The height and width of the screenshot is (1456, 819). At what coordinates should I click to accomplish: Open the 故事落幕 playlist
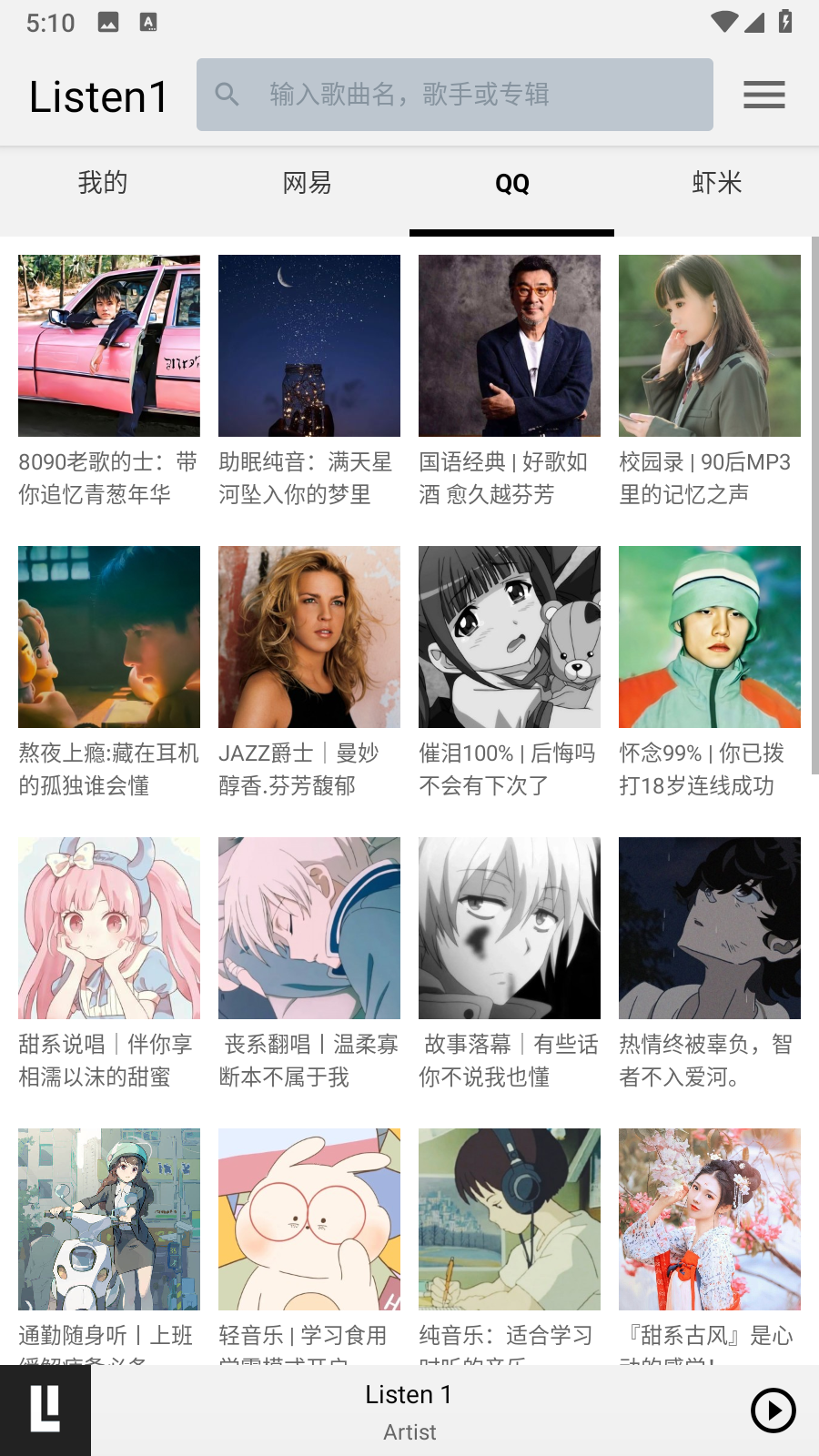pos(510,928)
